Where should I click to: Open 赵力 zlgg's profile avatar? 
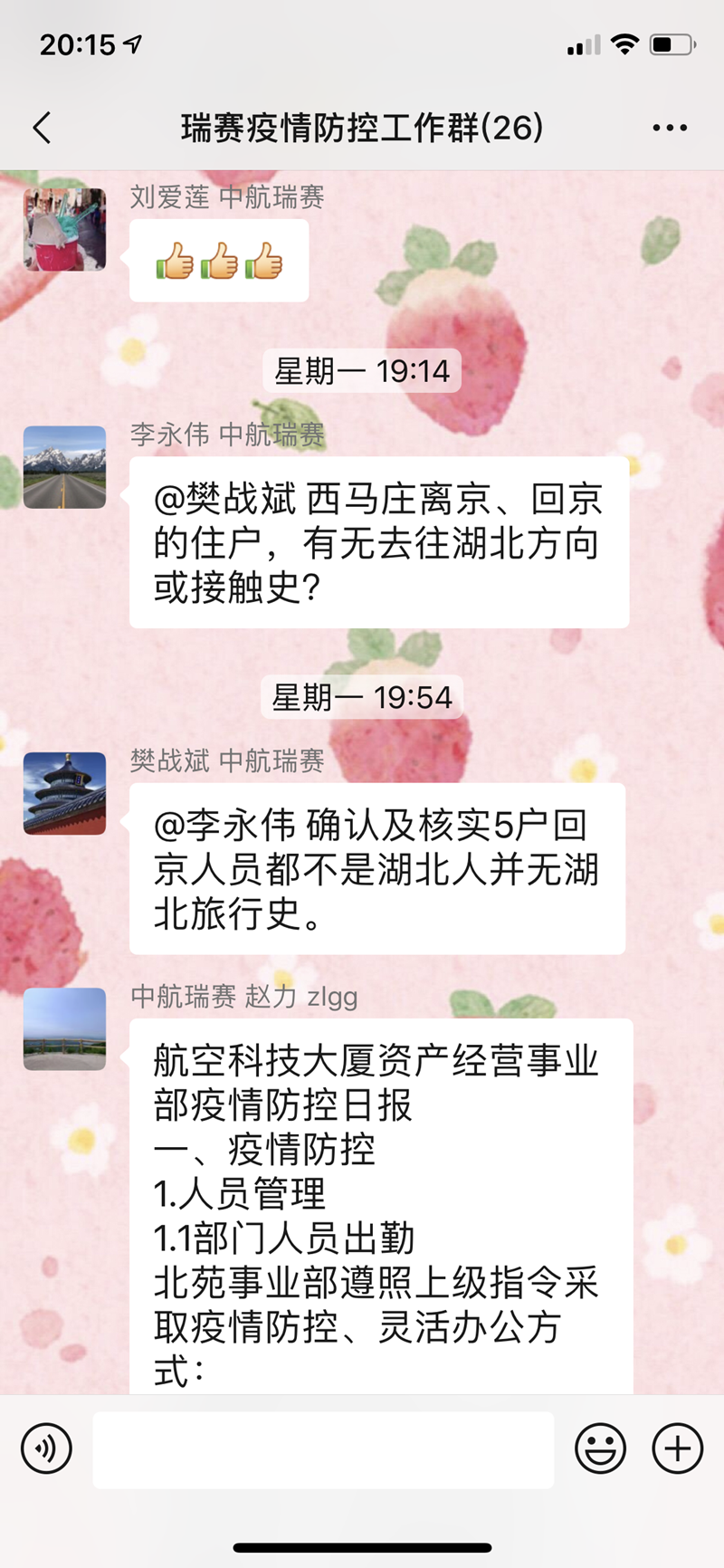[64, 1029]
